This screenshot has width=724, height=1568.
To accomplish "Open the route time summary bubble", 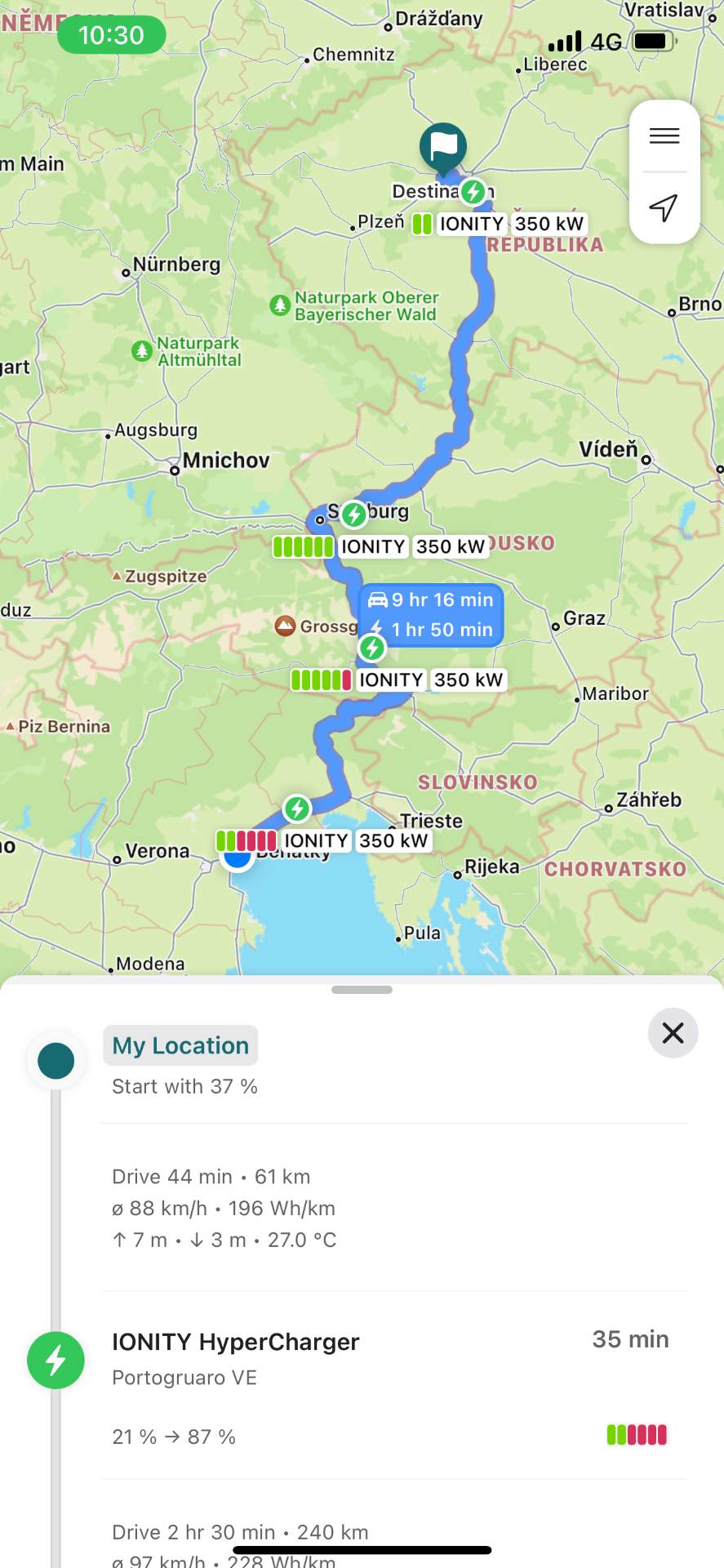I will tap(431, 615).
